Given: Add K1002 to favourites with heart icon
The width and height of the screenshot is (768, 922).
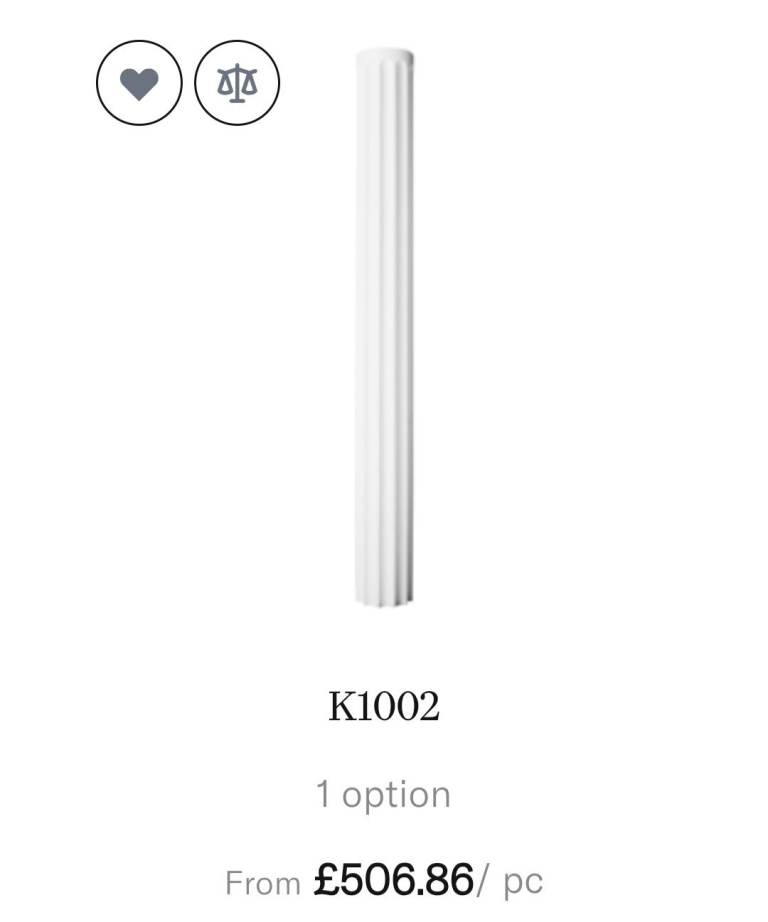Looking at the screenshot, I should click(x=139, y=83).
